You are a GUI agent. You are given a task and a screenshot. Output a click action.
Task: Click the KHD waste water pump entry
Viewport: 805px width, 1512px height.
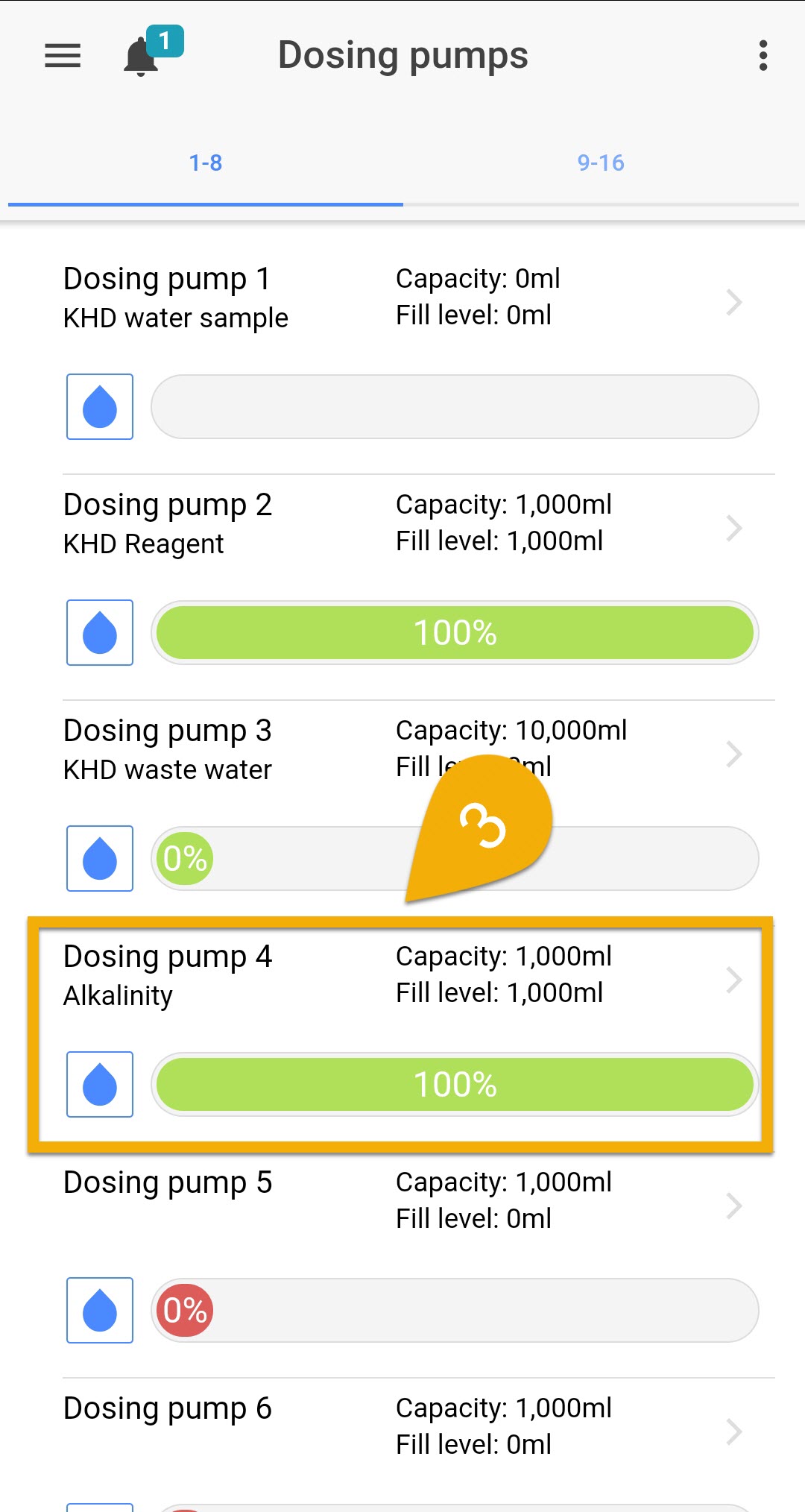224,749
